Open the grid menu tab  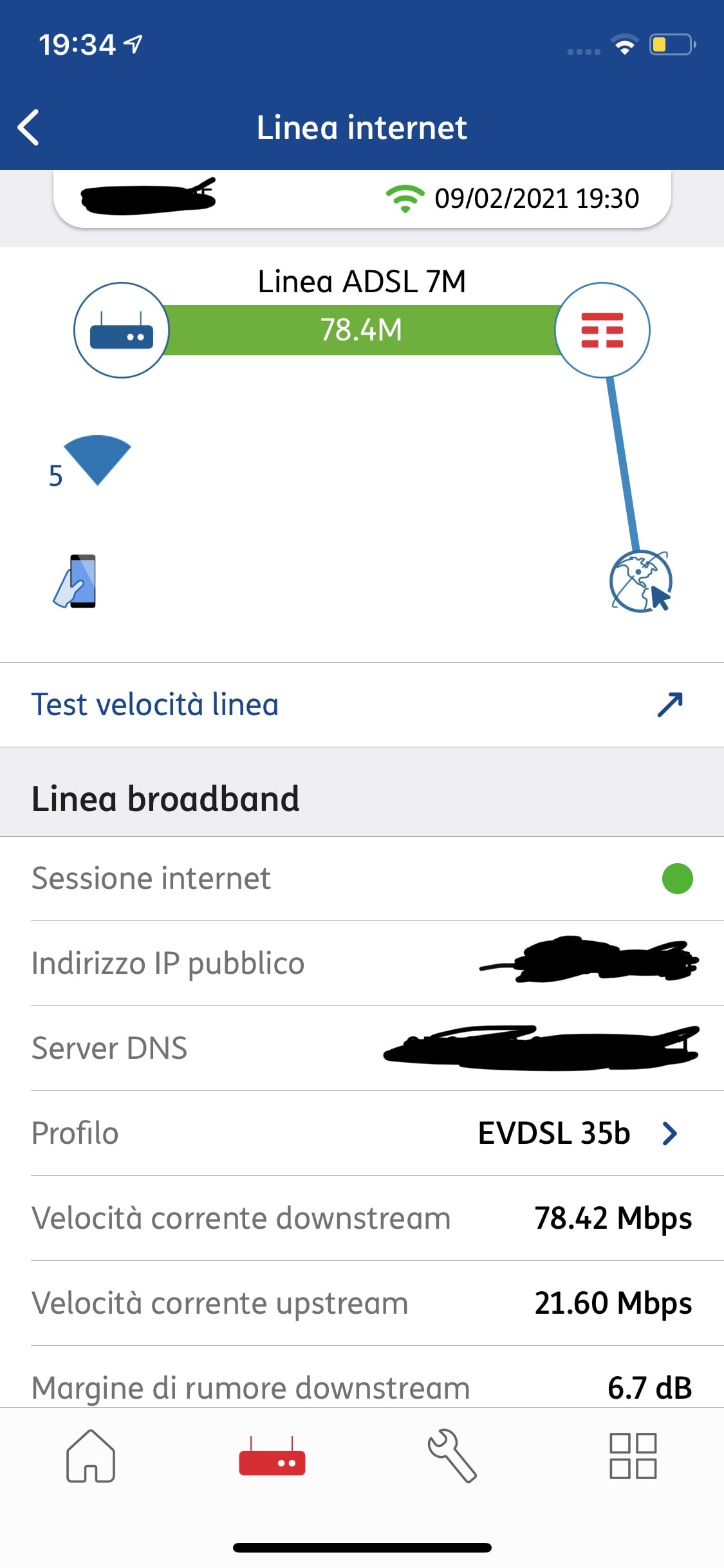[x=633, y=1456]
